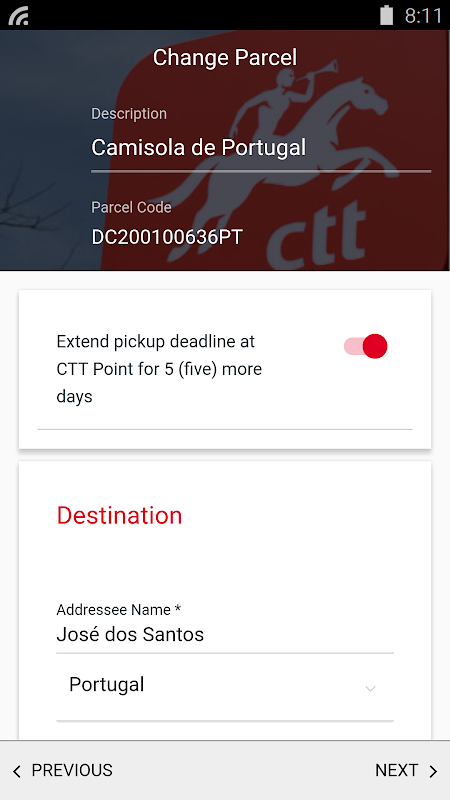This screenshot has height=800, width=450.
Task: Expand the Portugal country dropdown
Action: click(x=225, y=687)
